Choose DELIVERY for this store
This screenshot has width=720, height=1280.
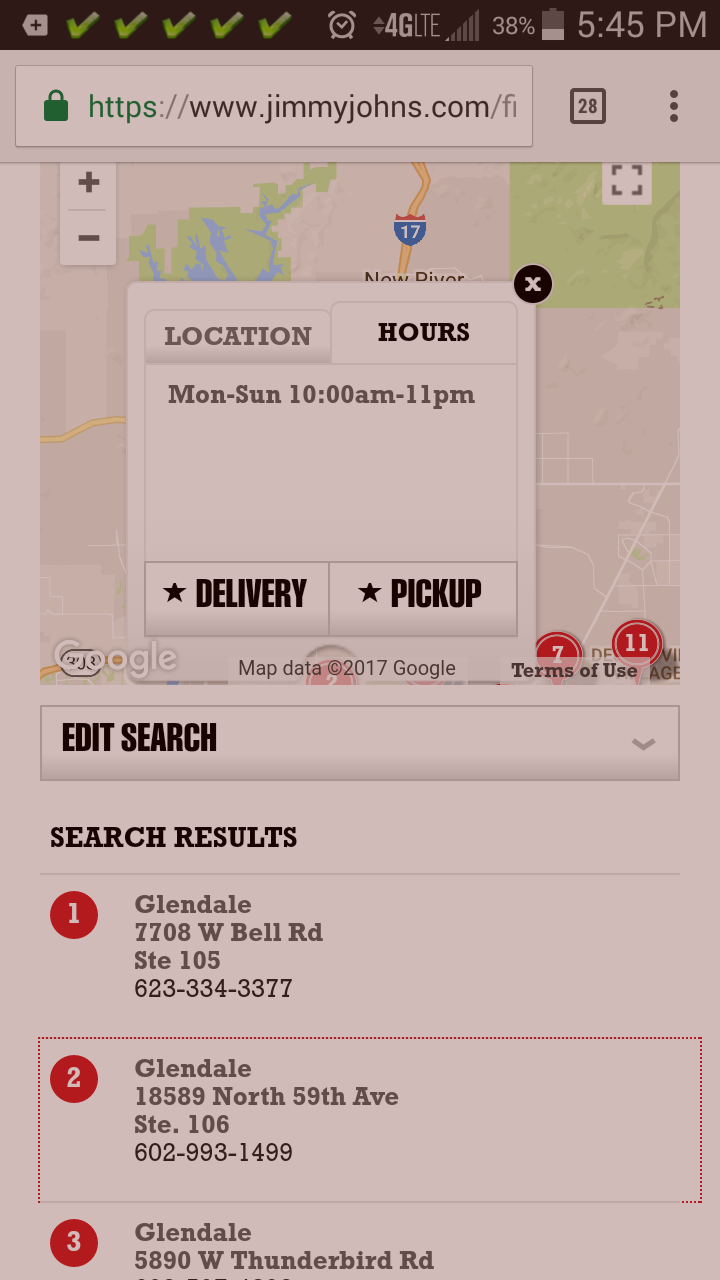pyautogui.click(x=237, y=594)
